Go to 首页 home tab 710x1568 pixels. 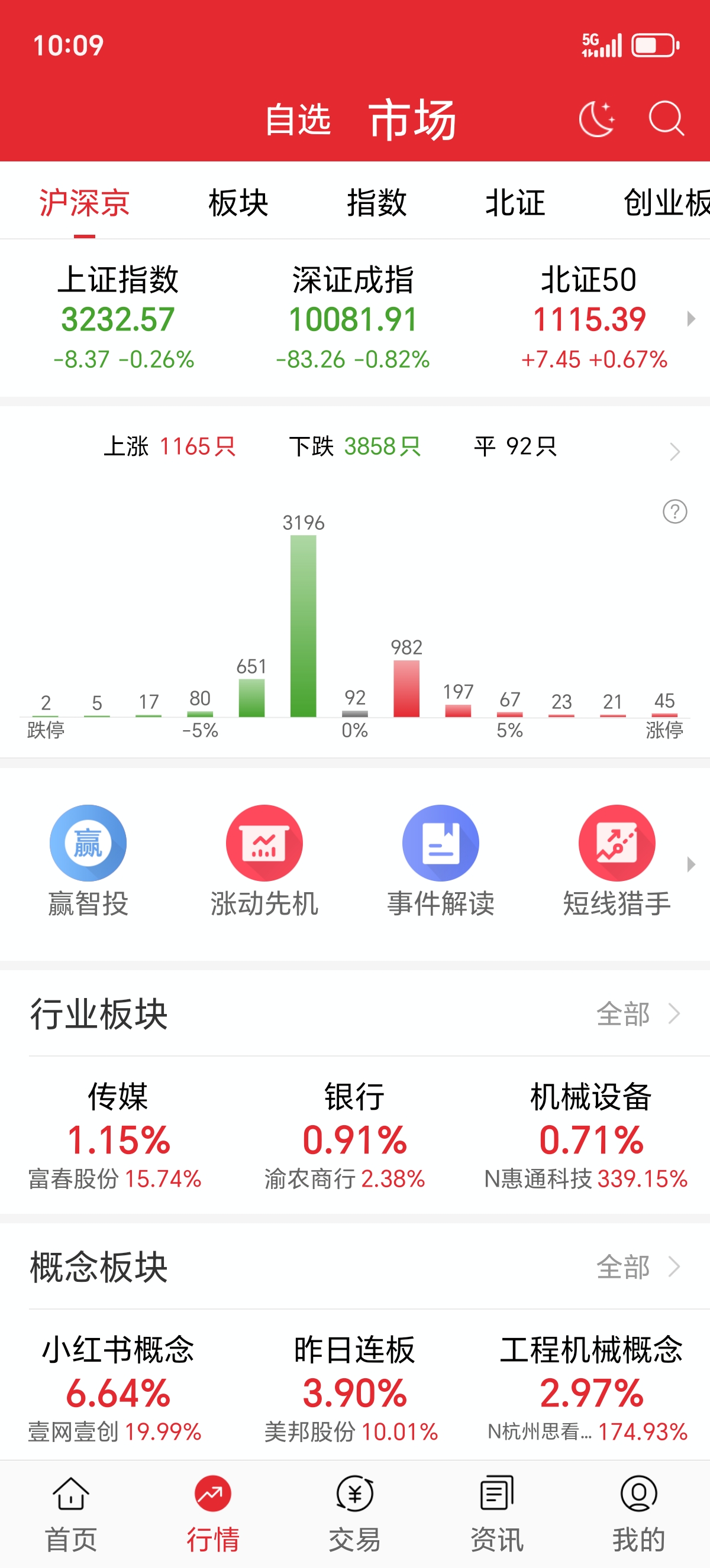70,1514
